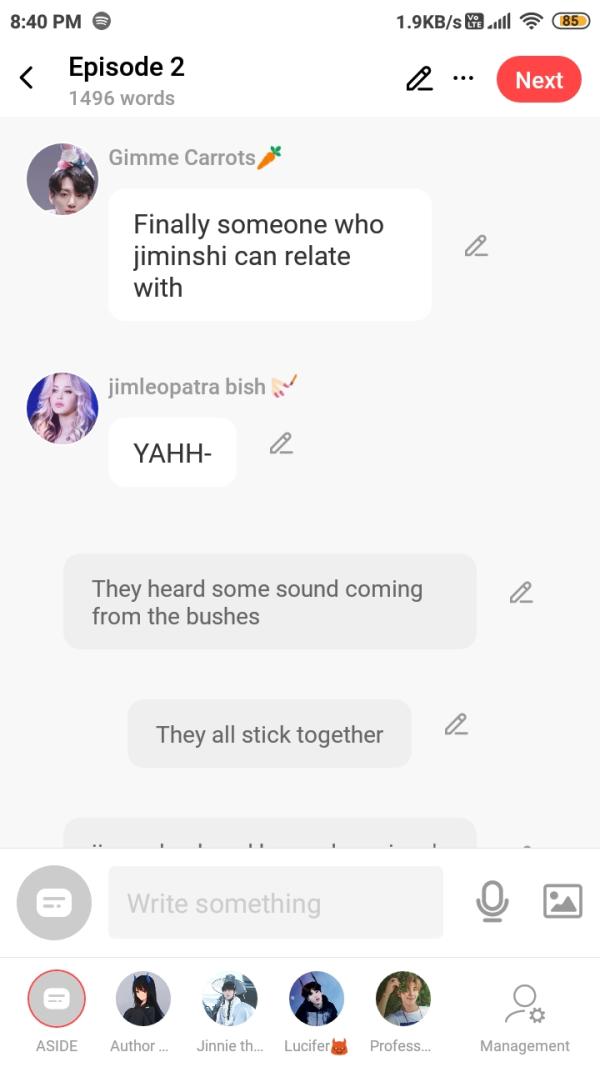Record audio with the microphone icon
This screenshot has height=1067, width=600.
click(491, 902)
